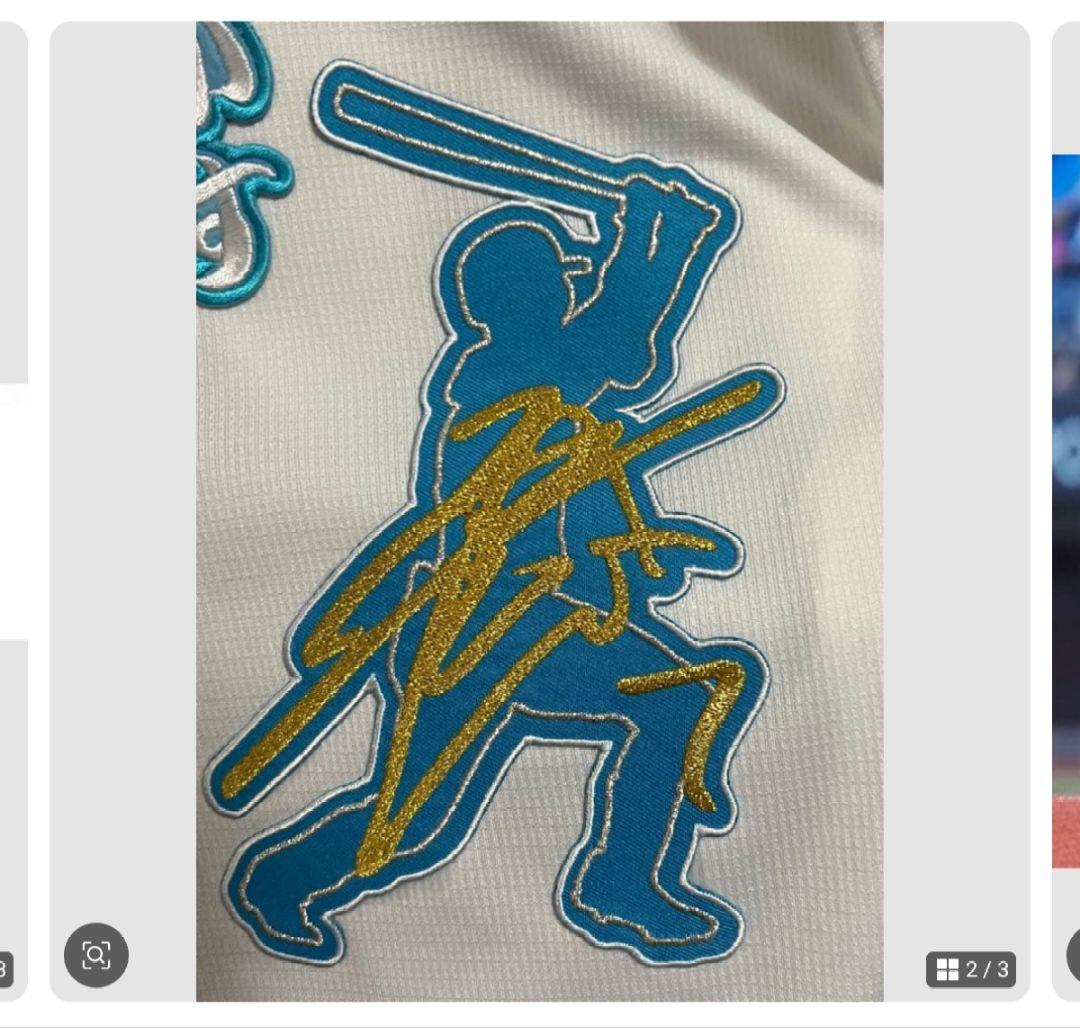Open the 2 / 3 photo grid view
This screenshot has width=1080, height=1028.
pyautogui.click(x=971, y=969)
